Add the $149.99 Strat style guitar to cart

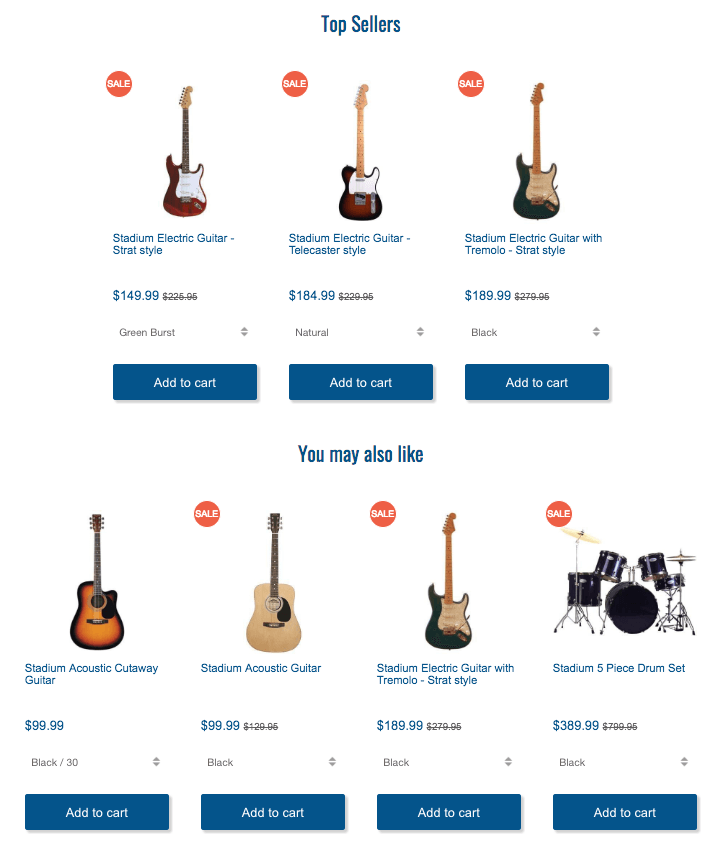[x=185, y=382]
